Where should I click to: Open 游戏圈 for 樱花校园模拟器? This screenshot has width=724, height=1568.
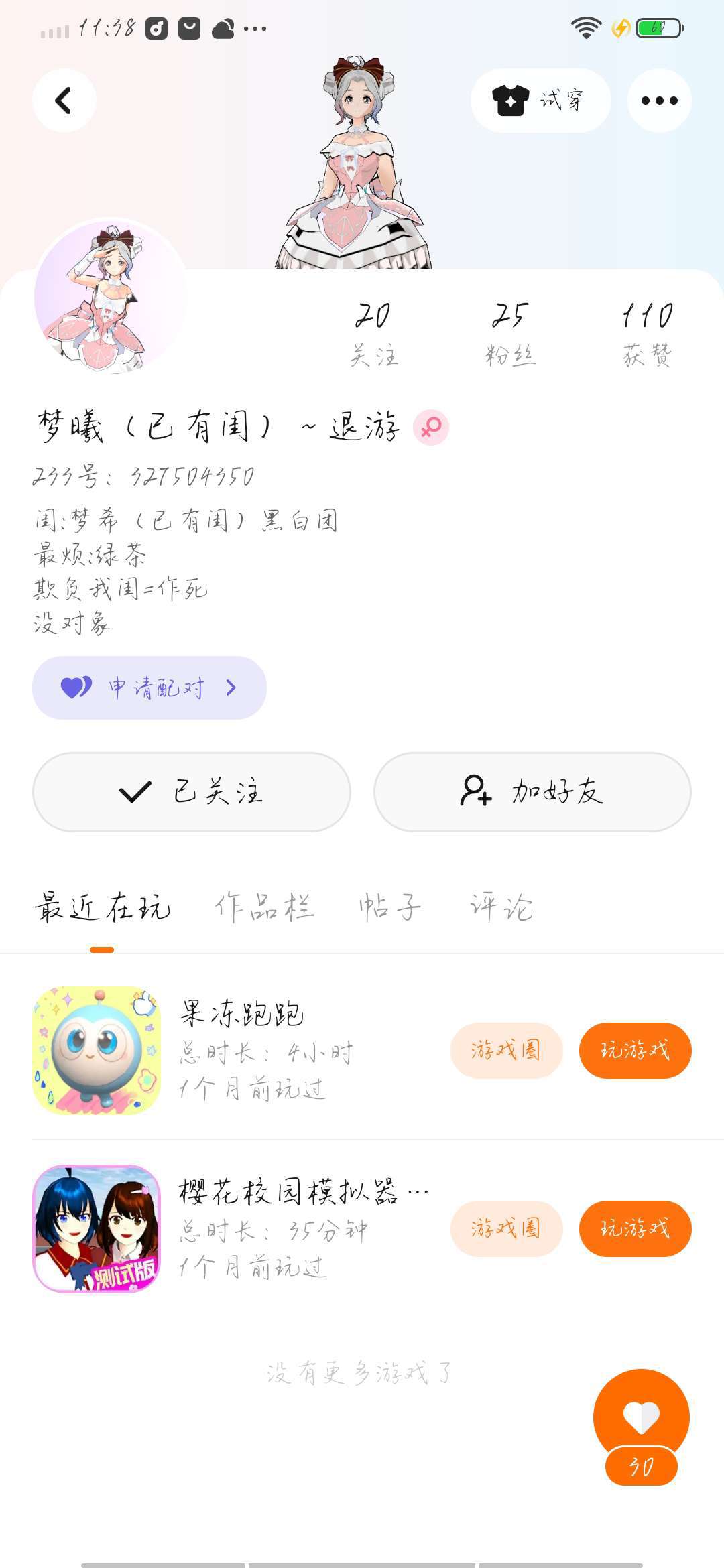click(x=506, y=1228)
